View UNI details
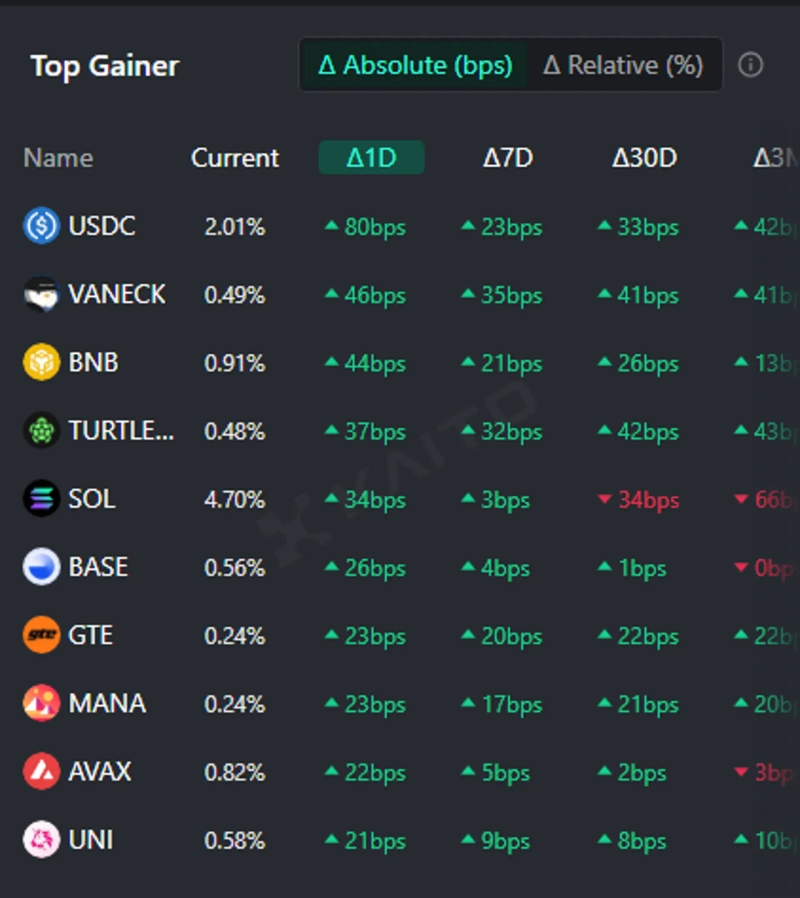Viewport: 800px width, 898px height. pyautogui.click(x=90, y=840)
